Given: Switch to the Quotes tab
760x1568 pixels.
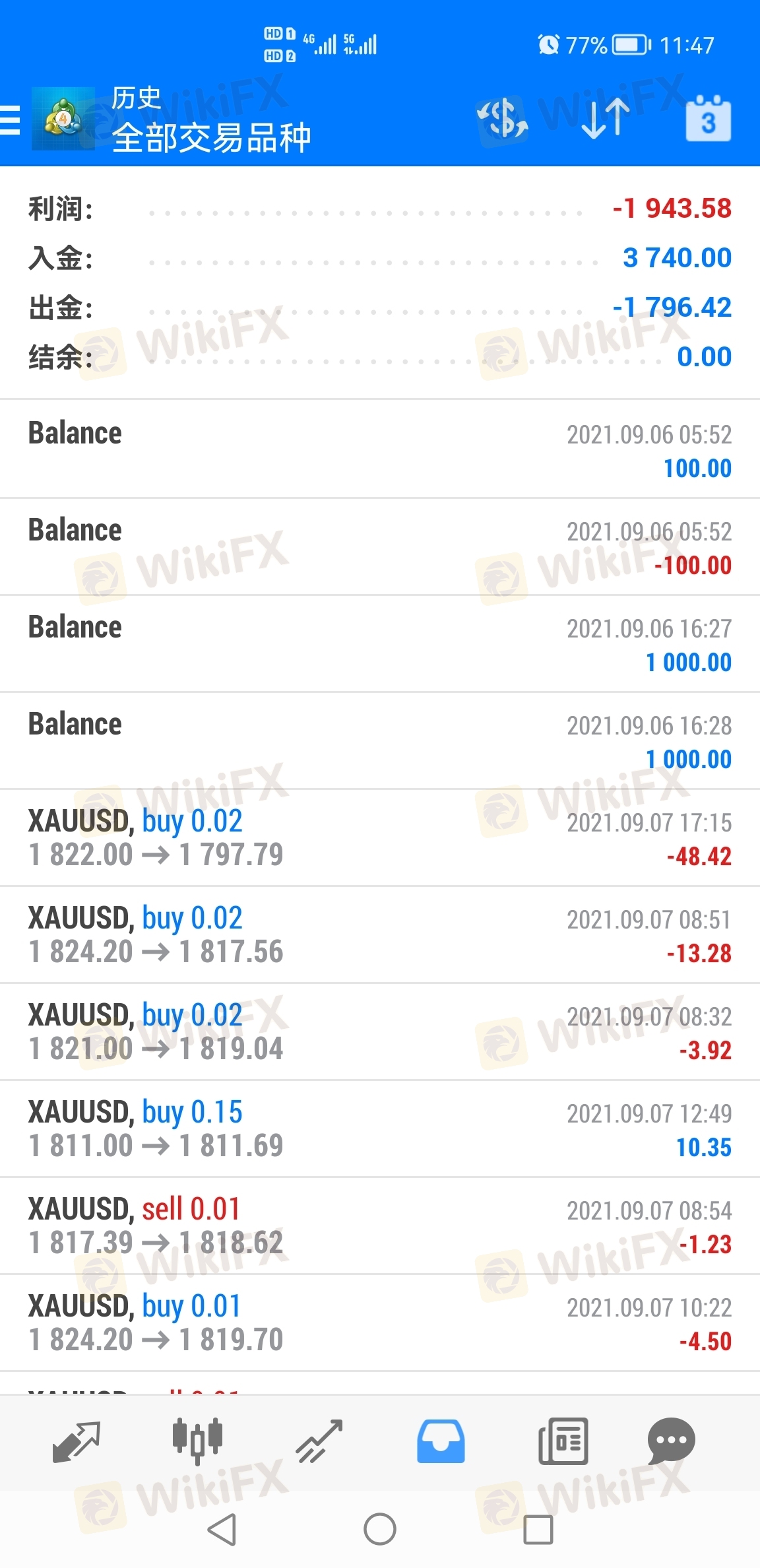Looking at the screenshot, I should [76, 1441].
